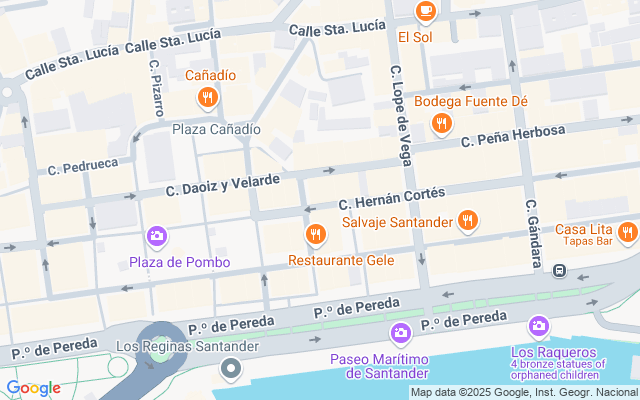
Task: Open the El Sol cafe marker
Action: tap(426, 12)
